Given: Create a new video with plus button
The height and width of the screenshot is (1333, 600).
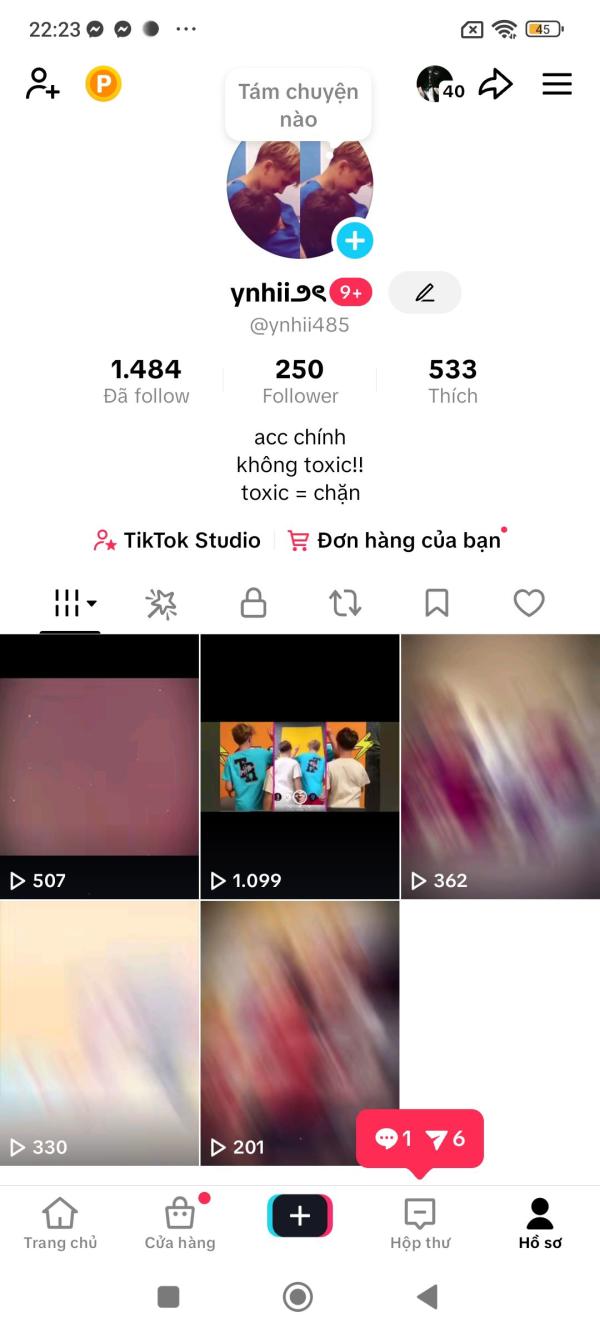Looking at the screenshot, I should (x=300, y=1216).
